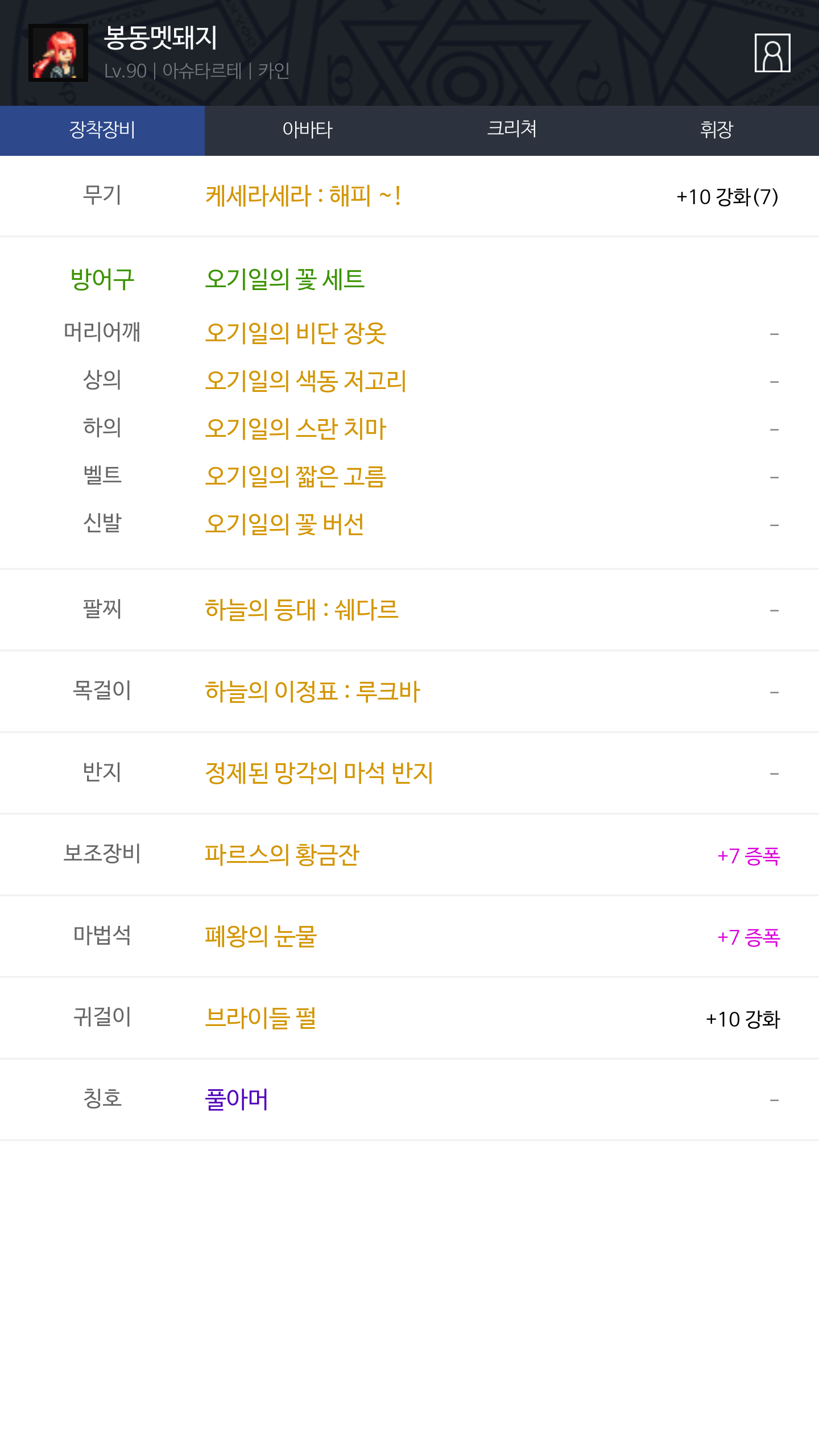Open 오기일의 색동 저고리 item

[x=305, y=381]
